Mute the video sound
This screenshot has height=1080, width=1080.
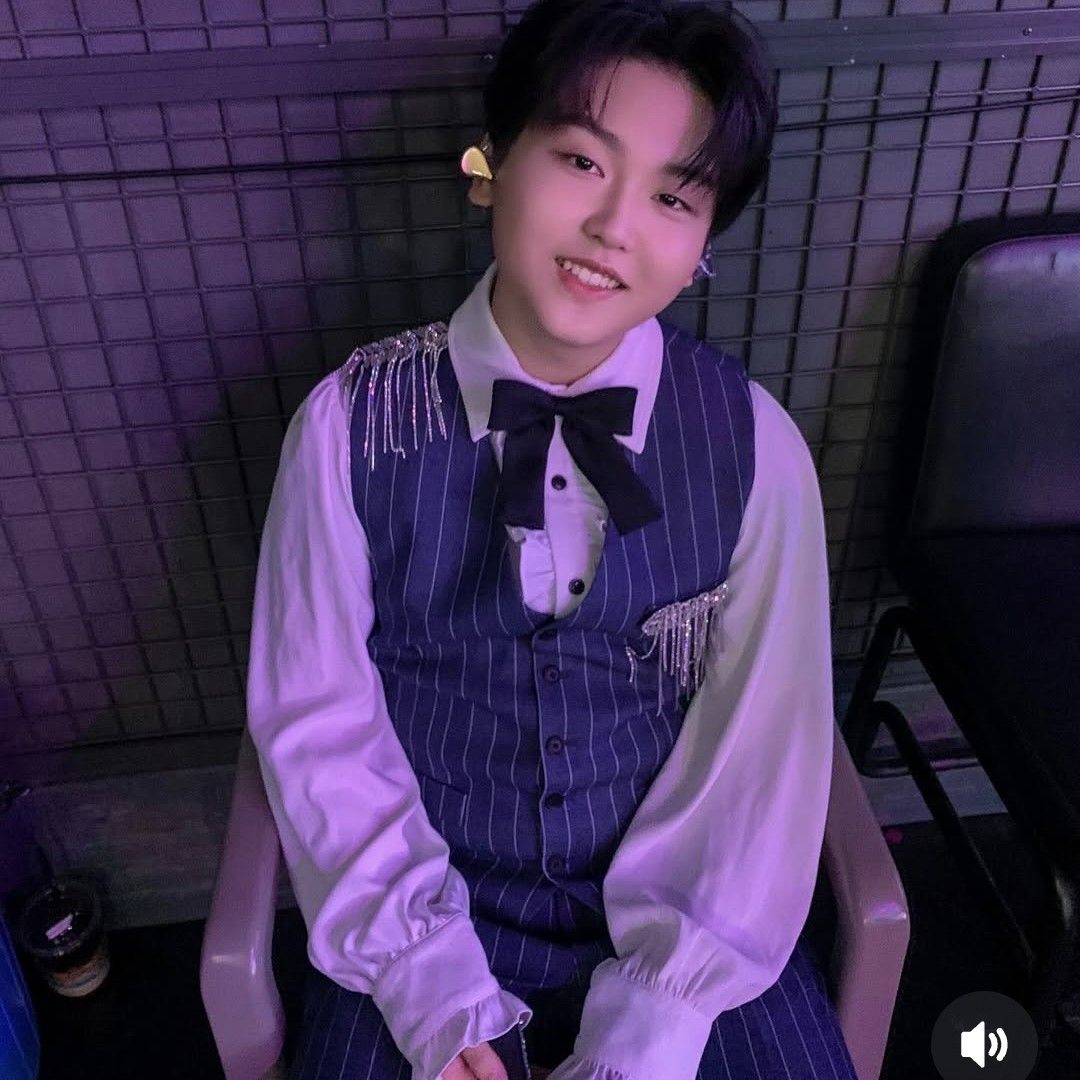pyautogui.click(x=984, y=1043)
